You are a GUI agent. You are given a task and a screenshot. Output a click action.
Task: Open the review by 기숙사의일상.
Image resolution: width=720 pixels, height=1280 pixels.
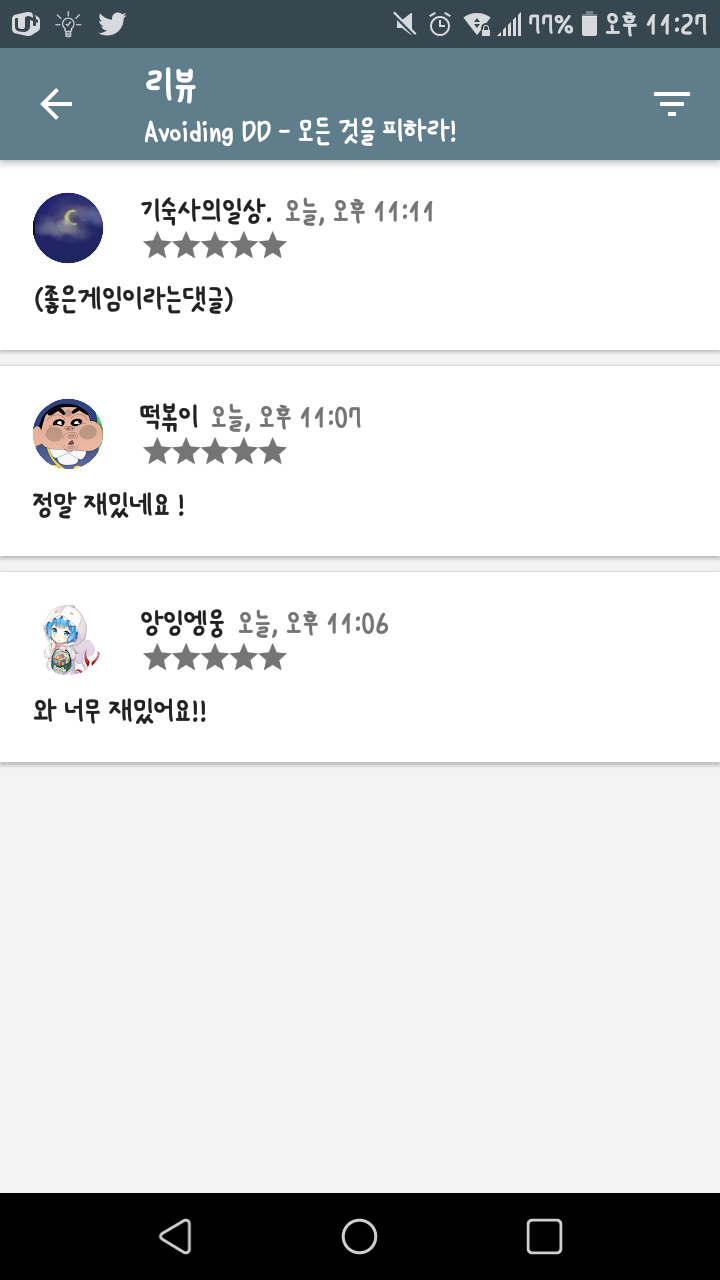pyautogui.click(x=360, y=256)
